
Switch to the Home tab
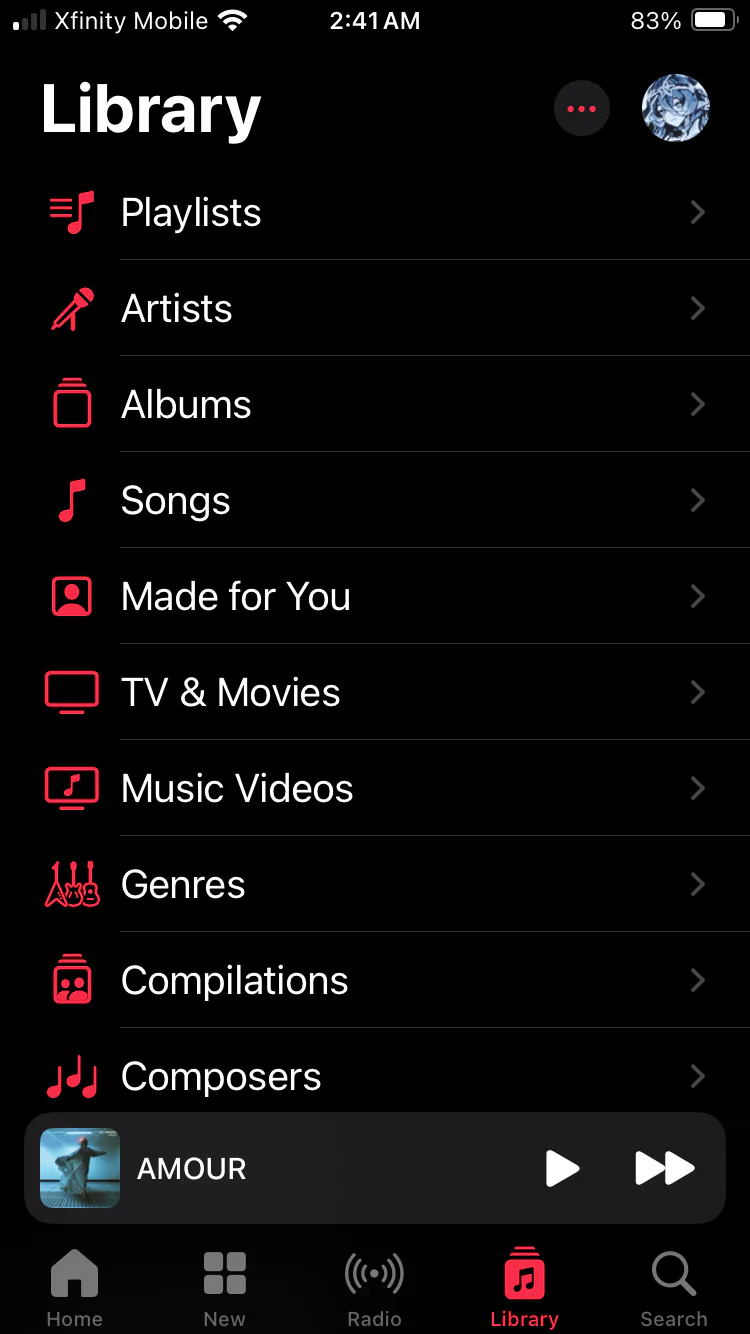point(75,1288)
